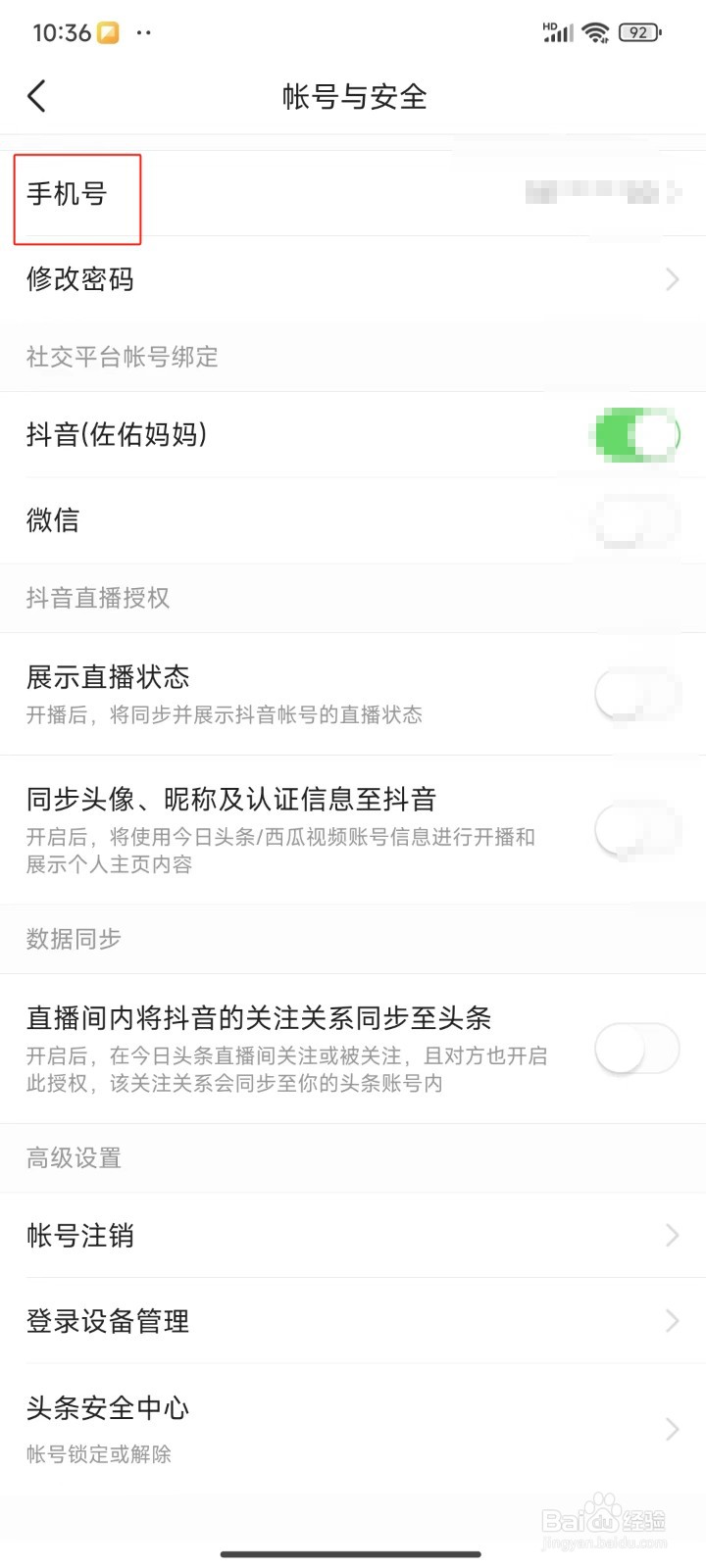The width and height of the screenshot is (706, 1568).
Task: Disable 抖音(佐佑妈妈) account binding
Action: [x=636, y=434]
